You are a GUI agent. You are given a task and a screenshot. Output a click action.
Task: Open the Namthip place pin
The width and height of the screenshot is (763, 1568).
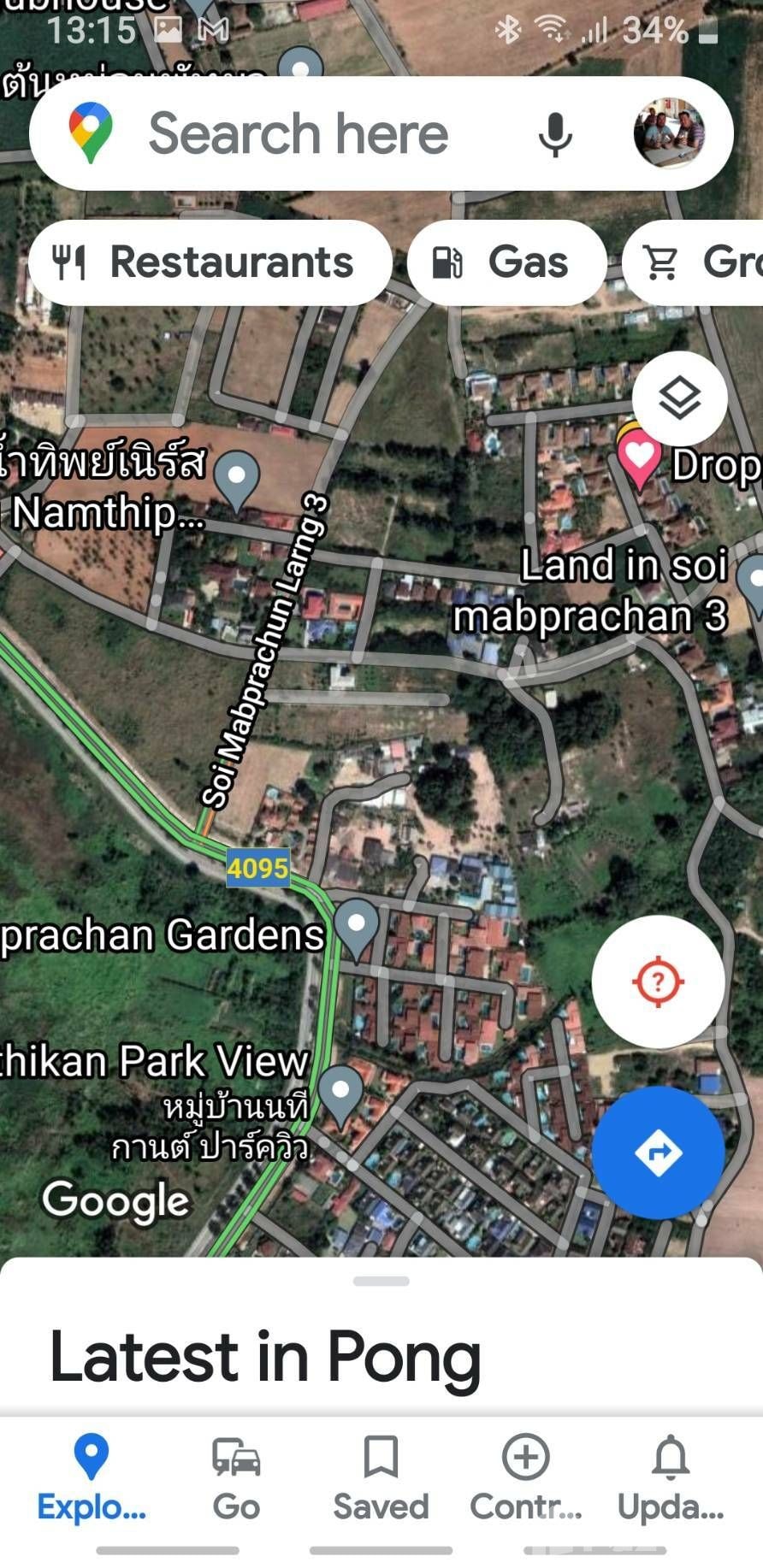coord(237,477)
